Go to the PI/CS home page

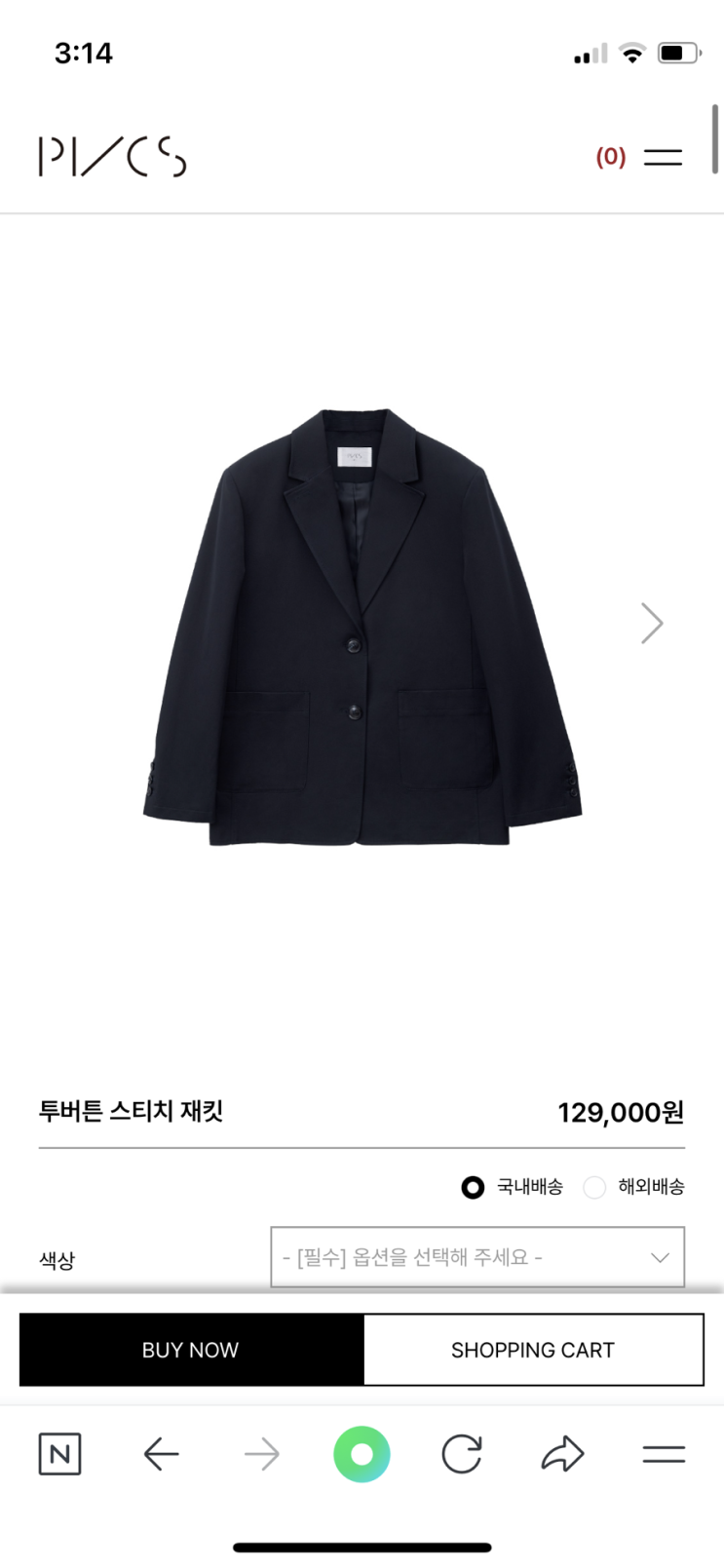(112, 157)
